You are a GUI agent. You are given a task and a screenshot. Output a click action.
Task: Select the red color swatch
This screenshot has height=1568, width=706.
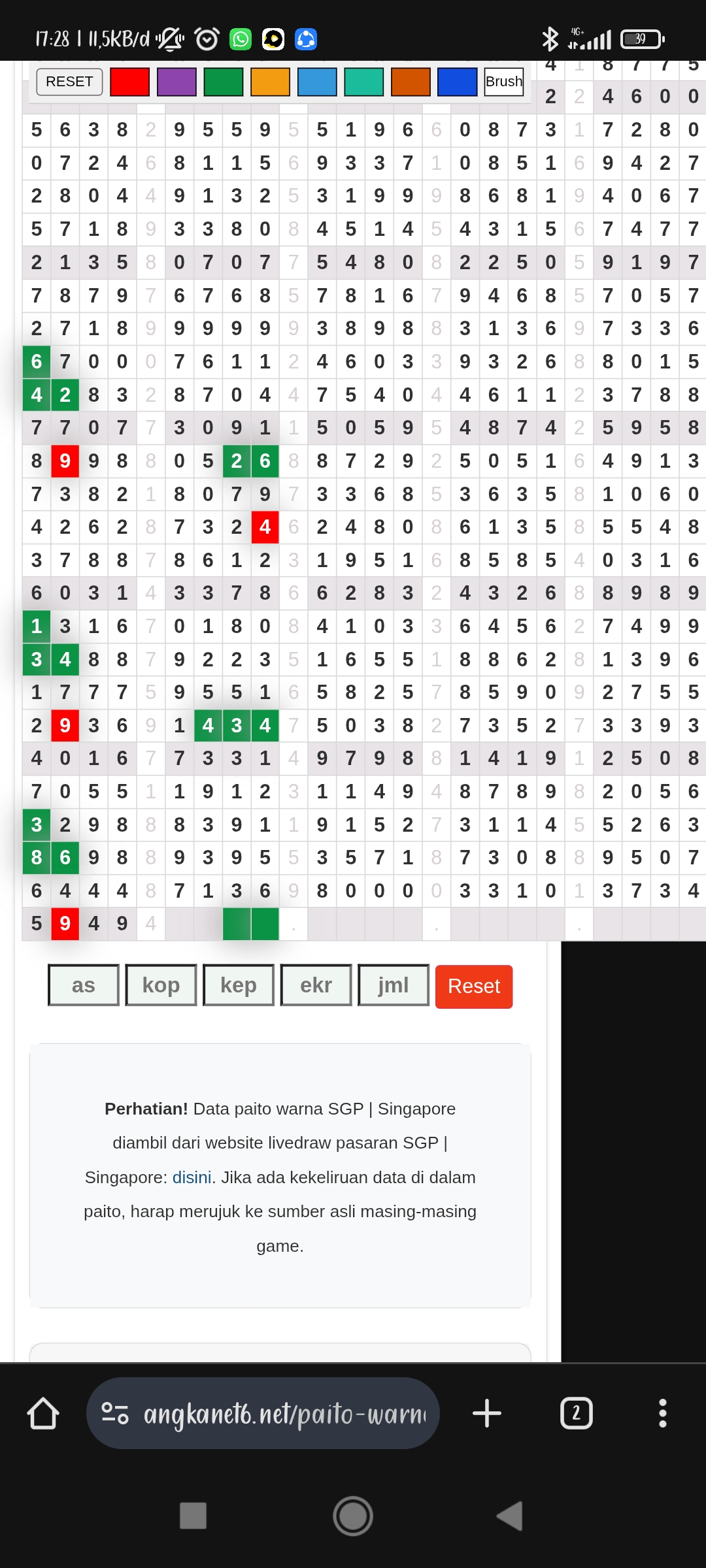coord(130,82)
